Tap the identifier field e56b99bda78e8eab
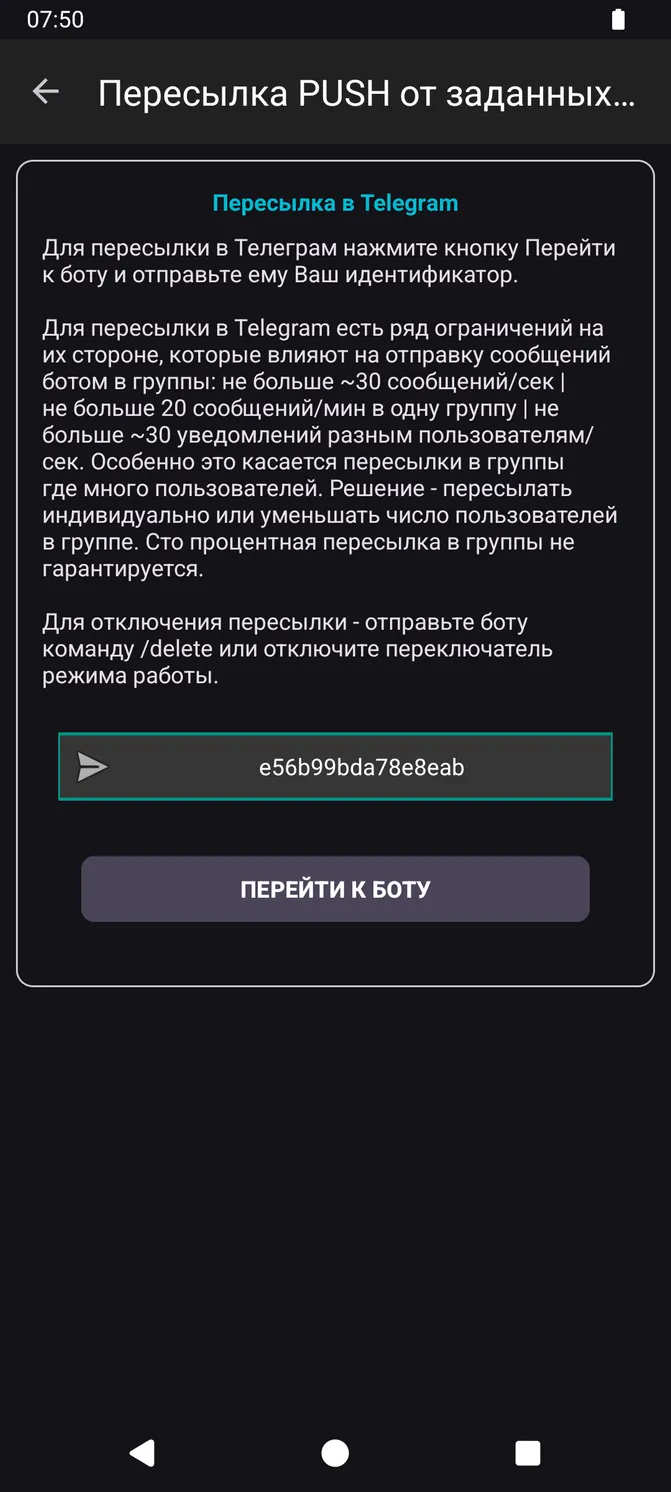671x1492 pixels. coord(335,767)
